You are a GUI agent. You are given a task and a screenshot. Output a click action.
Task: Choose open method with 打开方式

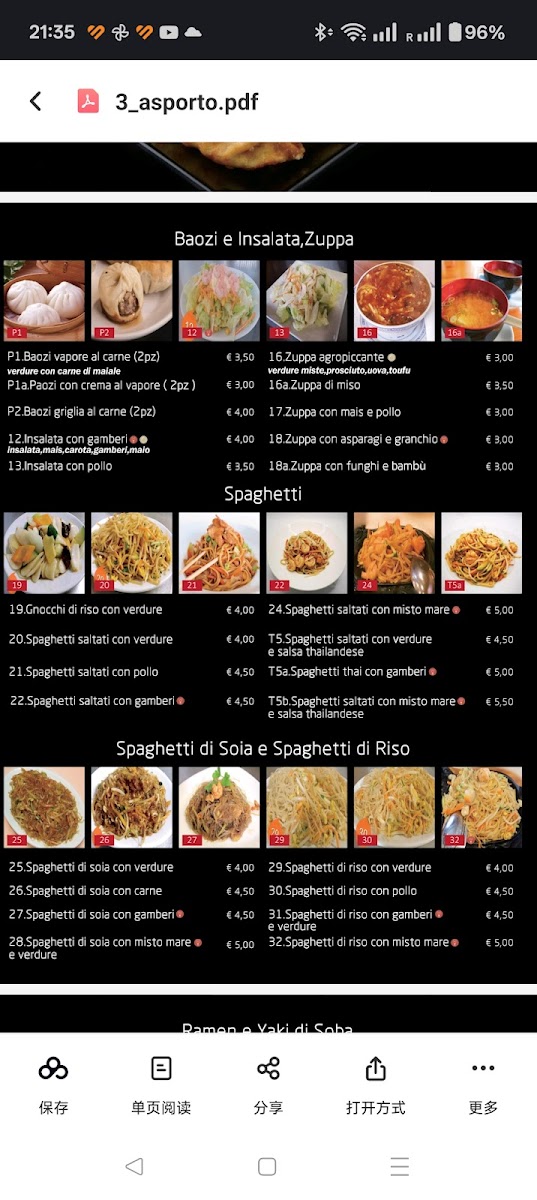pyautogui.click(x=376, y=1085)
